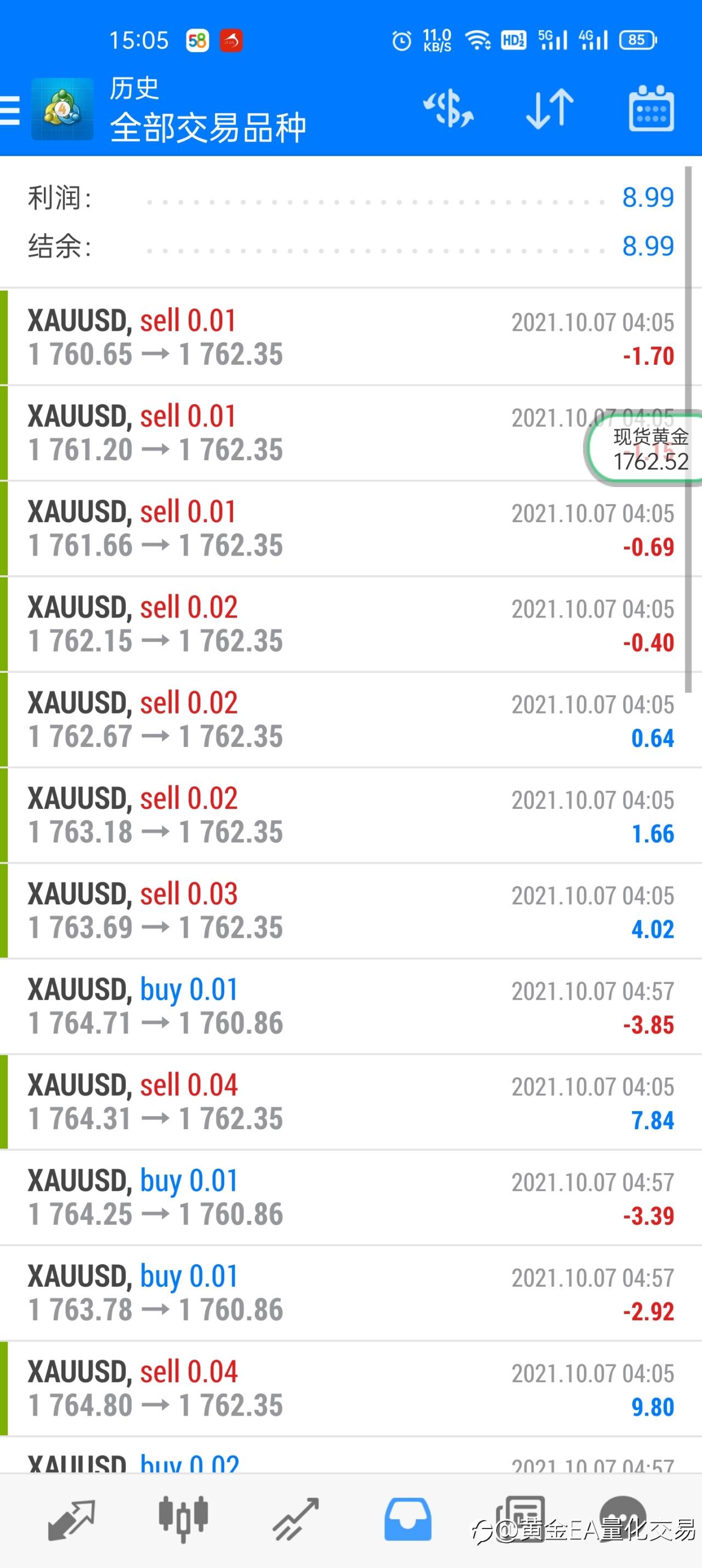Switch to the trade tab with trend arrow
The height and width of the screenshot is (1568, 702).
coord(296,1520)
